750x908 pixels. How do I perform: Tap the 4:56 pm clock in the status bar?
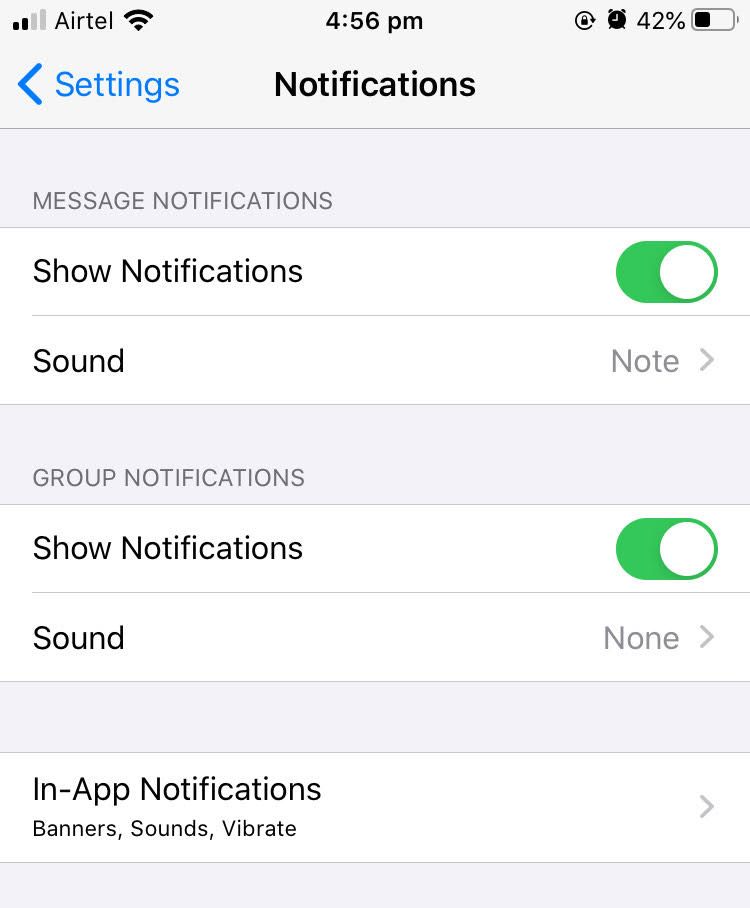click(375, 20)
